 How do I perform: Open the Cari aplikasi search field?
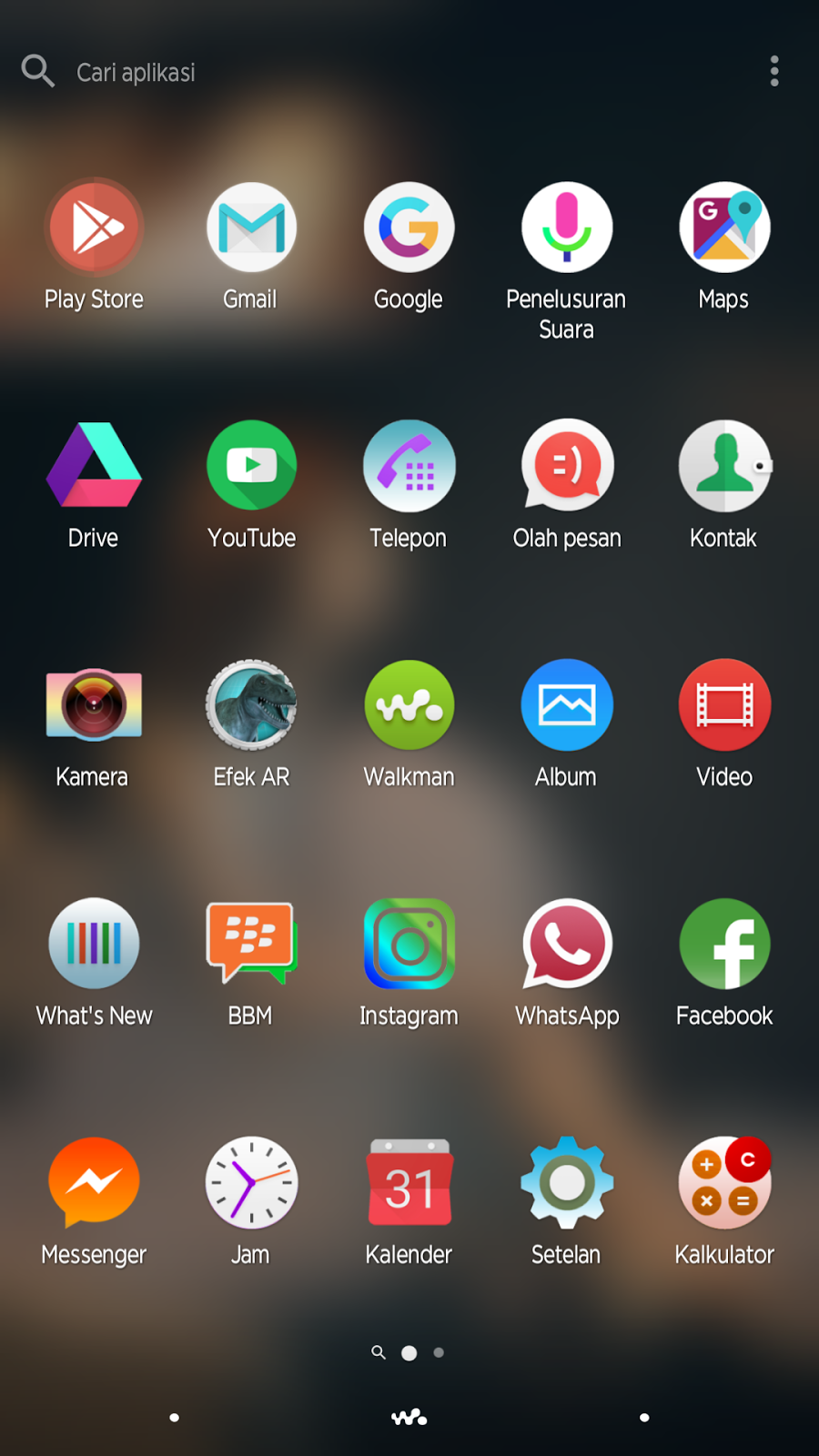136,72
